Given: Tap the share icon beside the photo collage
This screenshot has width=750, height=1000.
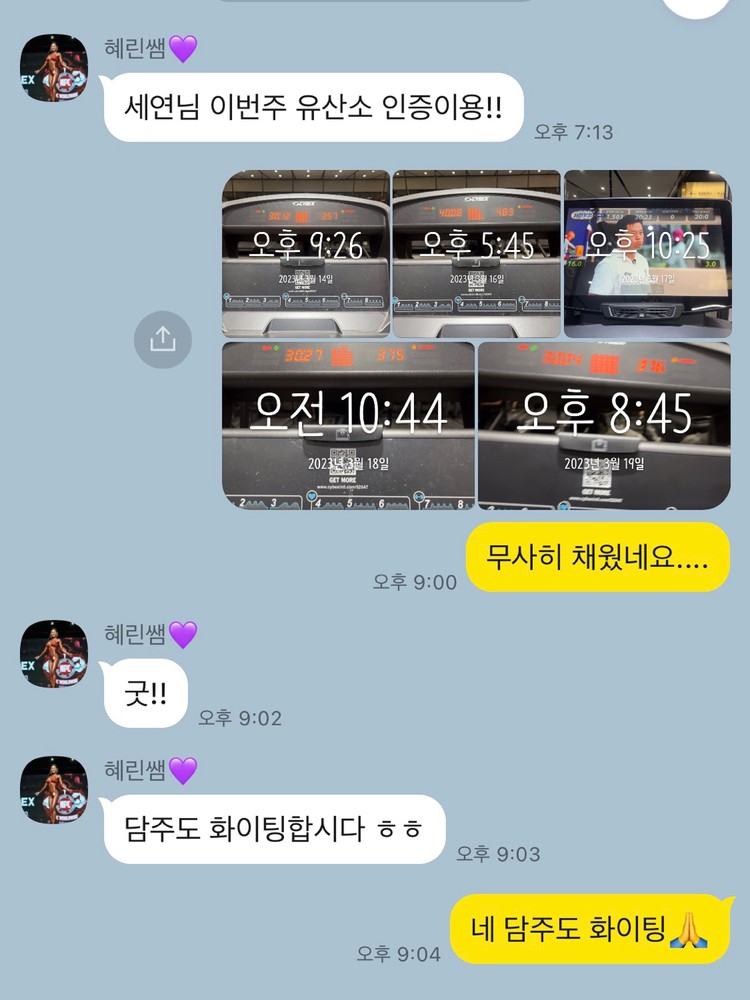Looking at the screenshot, I should pyautogui.click(x=162, y=340).
